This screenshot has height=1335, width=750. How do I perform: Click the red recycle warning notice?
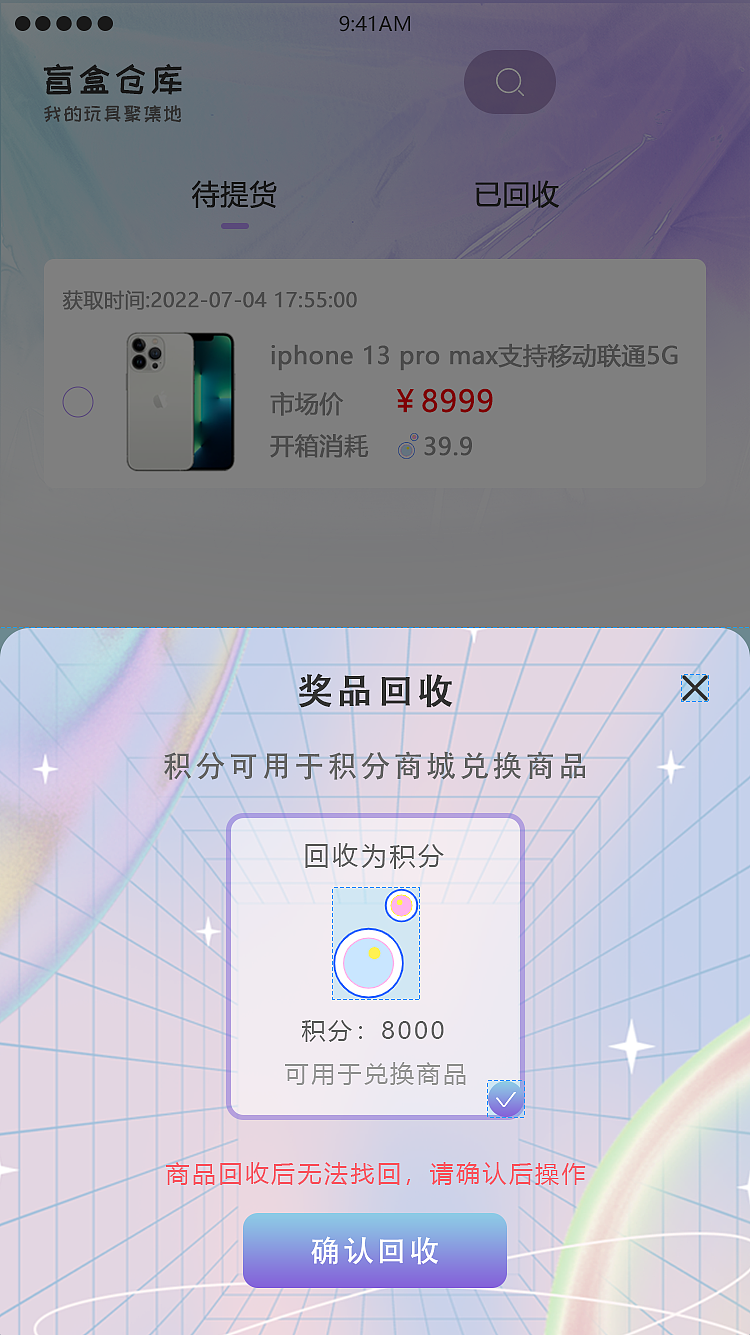coord(374,1173)
